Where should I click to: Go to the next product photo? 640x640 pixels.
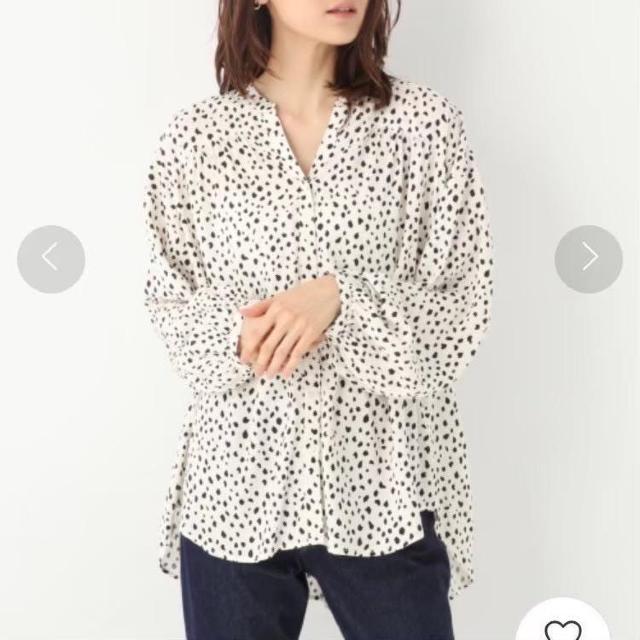click(588, 259)
